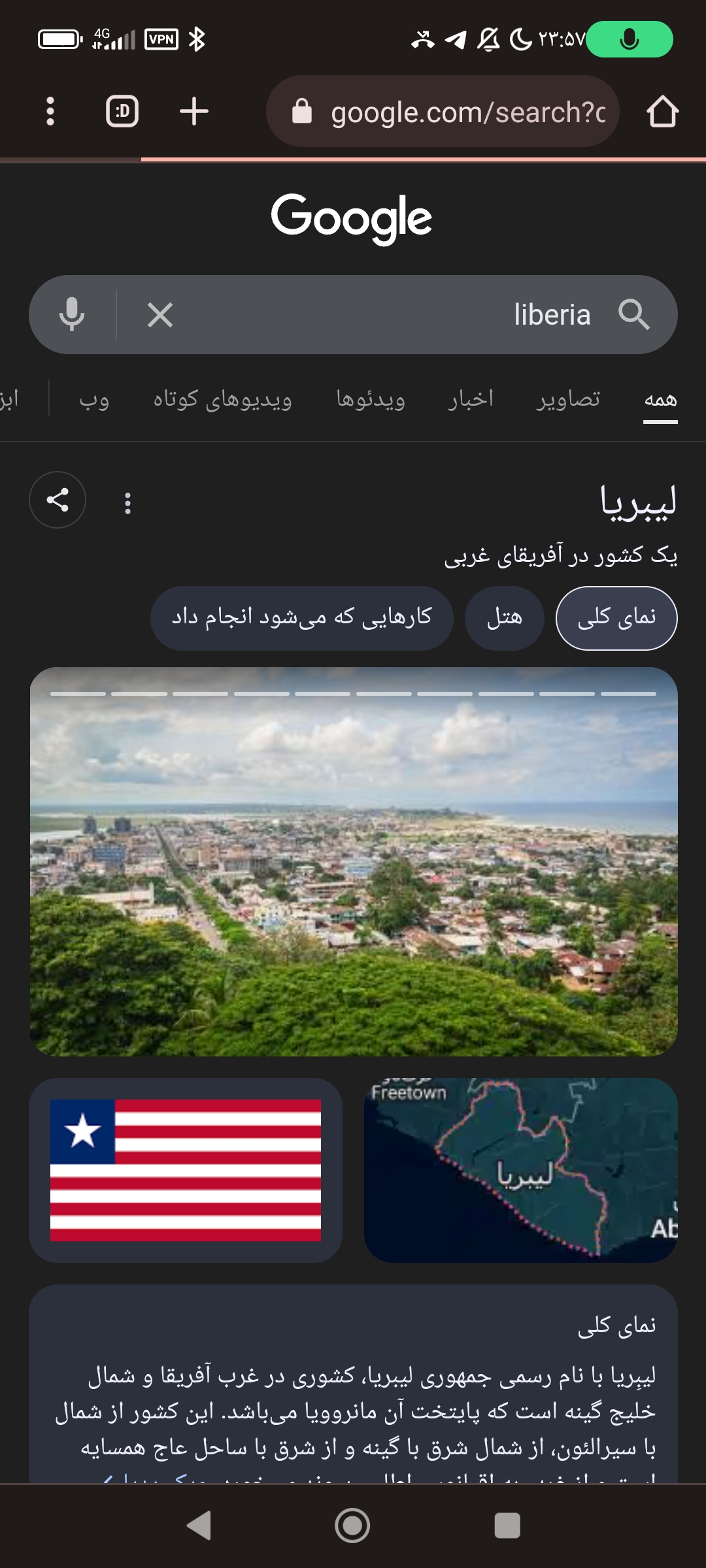Open the Liberia flag image
This screenshot has width=706, height=1568.
click(x=186, y=1170)
